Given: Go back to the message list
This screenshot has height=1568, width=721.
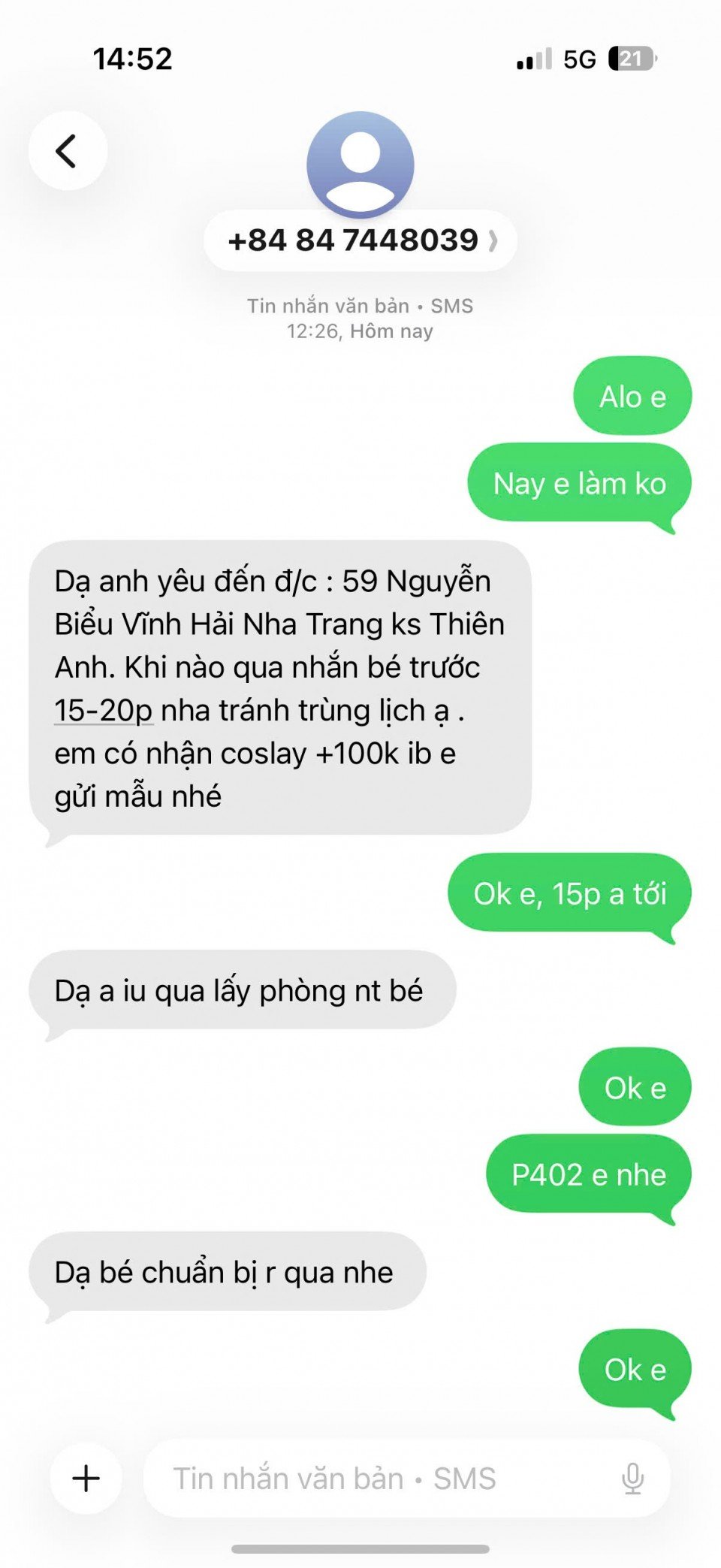Looking at the screenshot, I should click(x=68, y=150).
